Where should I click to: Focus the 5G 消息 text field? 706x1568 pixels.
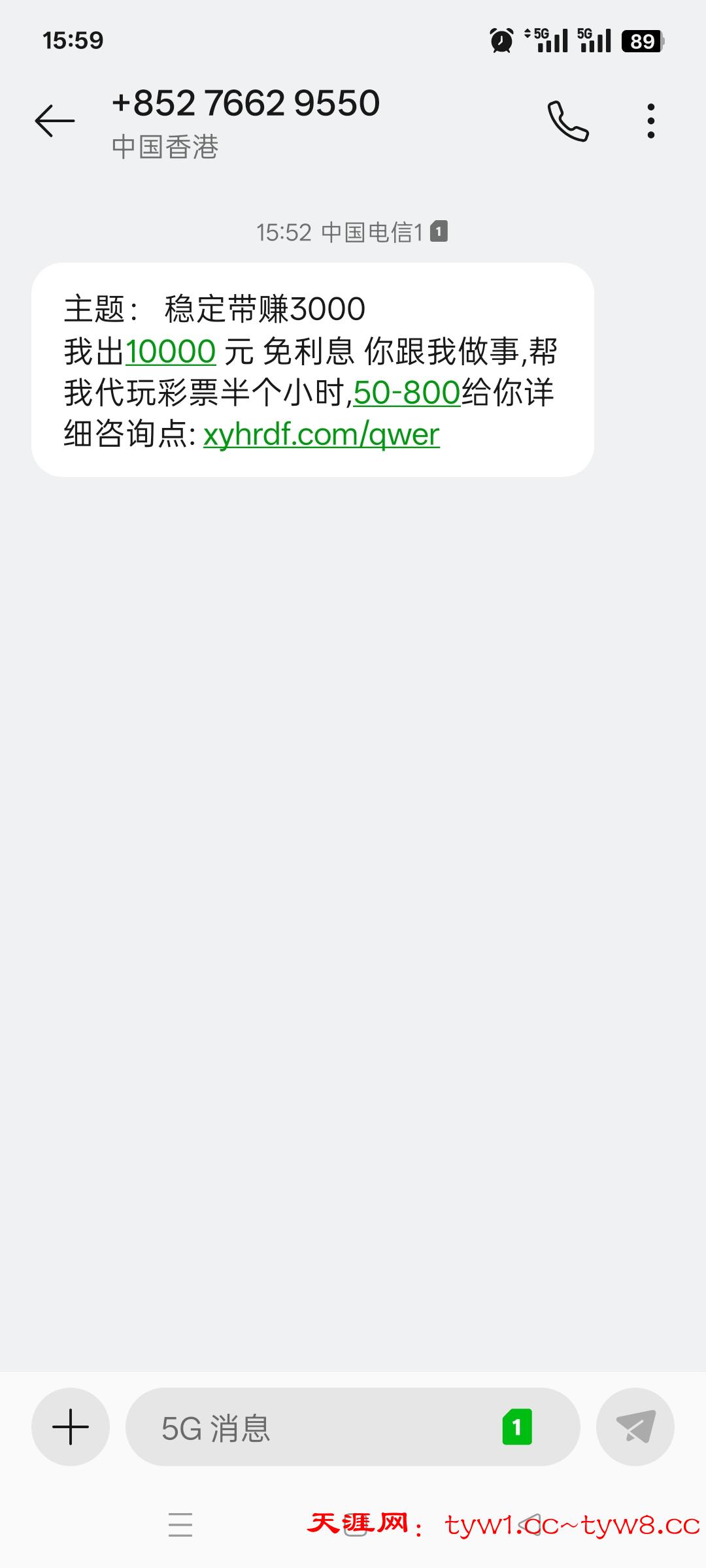(314, 1428)
